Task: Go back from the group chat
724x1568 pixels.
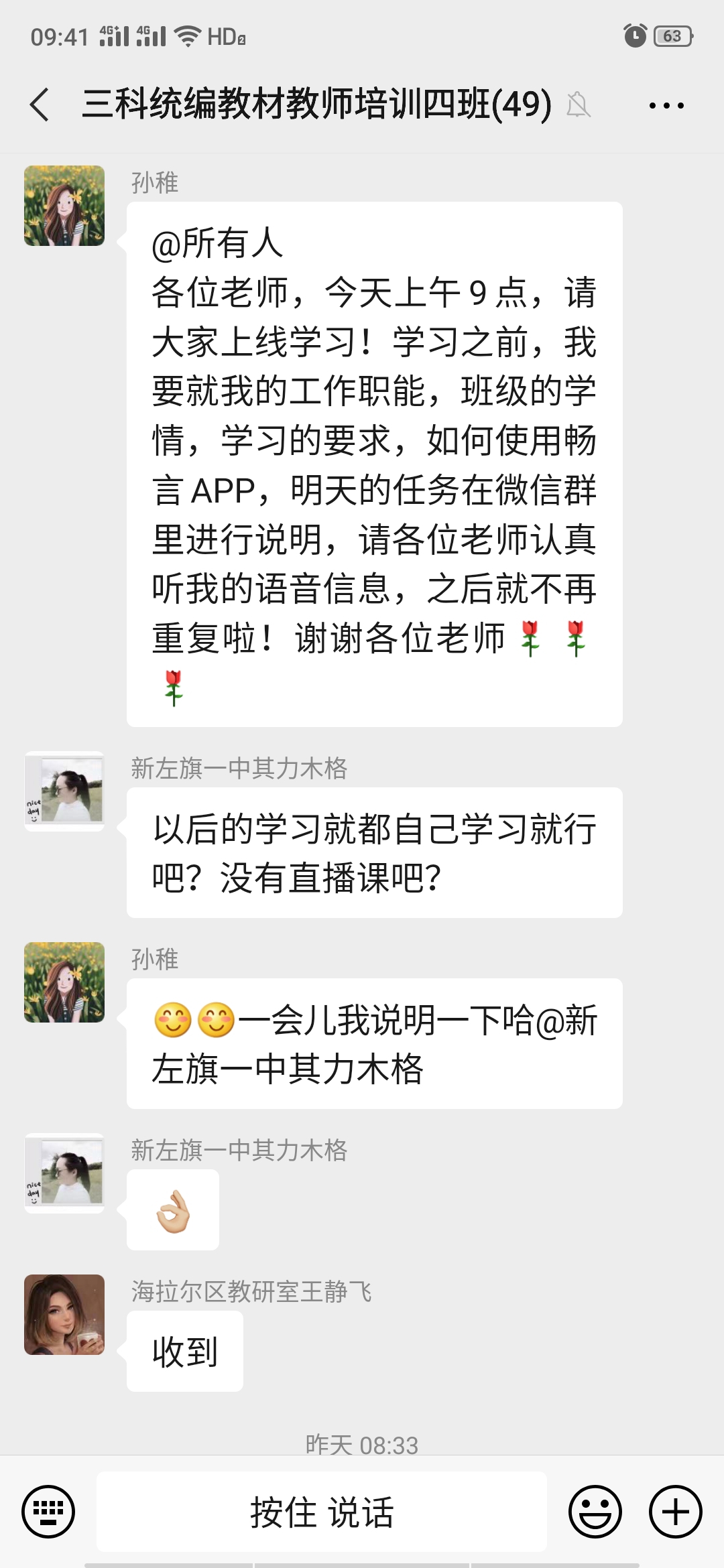Action: pos(40,105)
